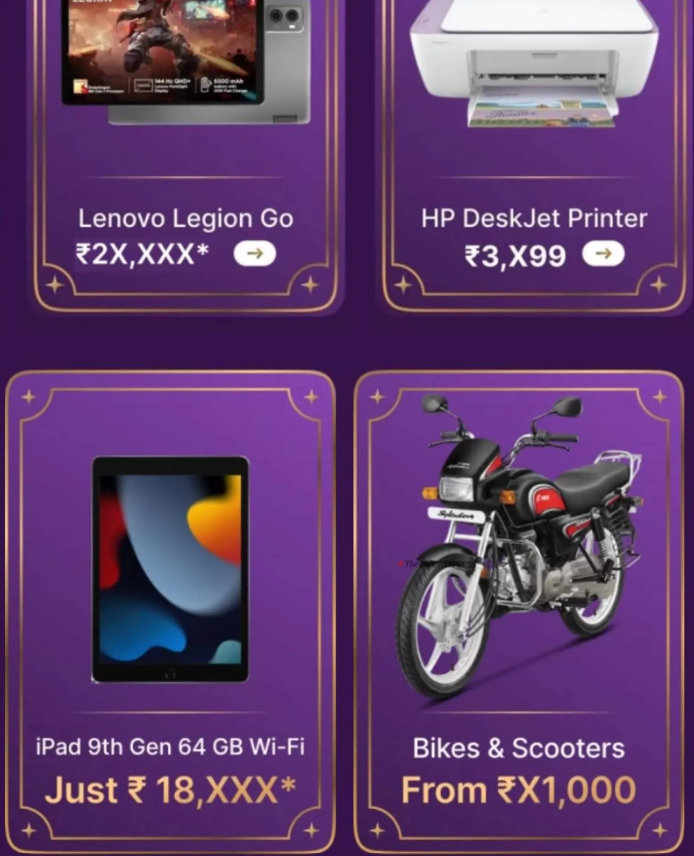Tap the arrow beside ₹3,X99 price
The image size is (694, 856).
pyautogui.click(x=603, y=254)
